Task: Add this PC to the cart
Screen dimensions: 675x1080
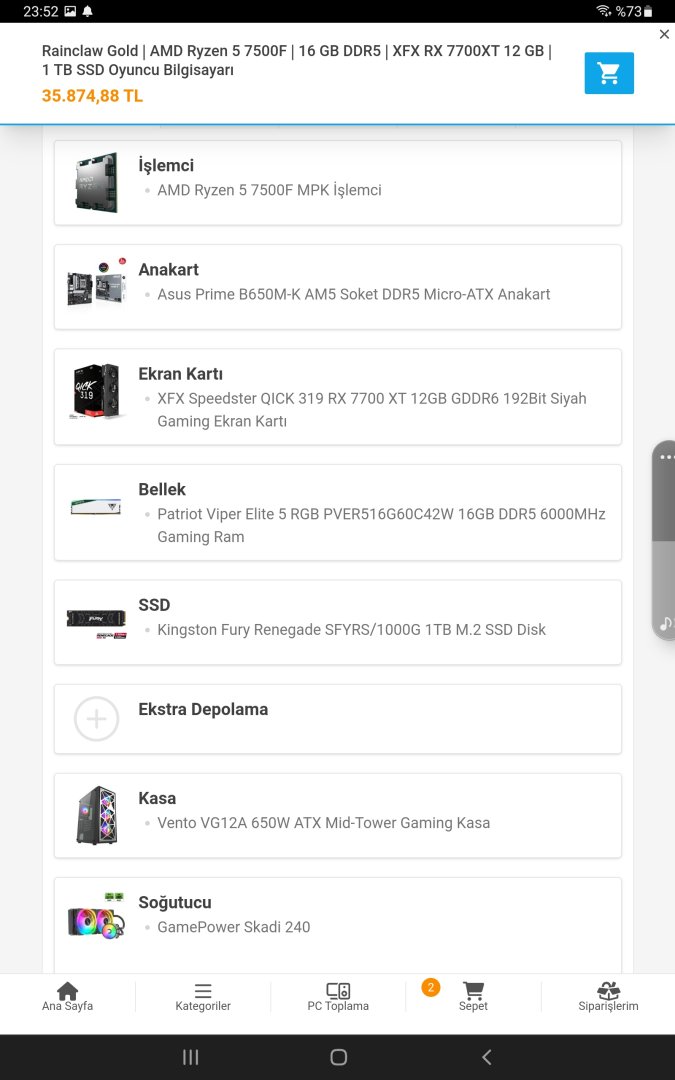Action: (x=609, y=73)
